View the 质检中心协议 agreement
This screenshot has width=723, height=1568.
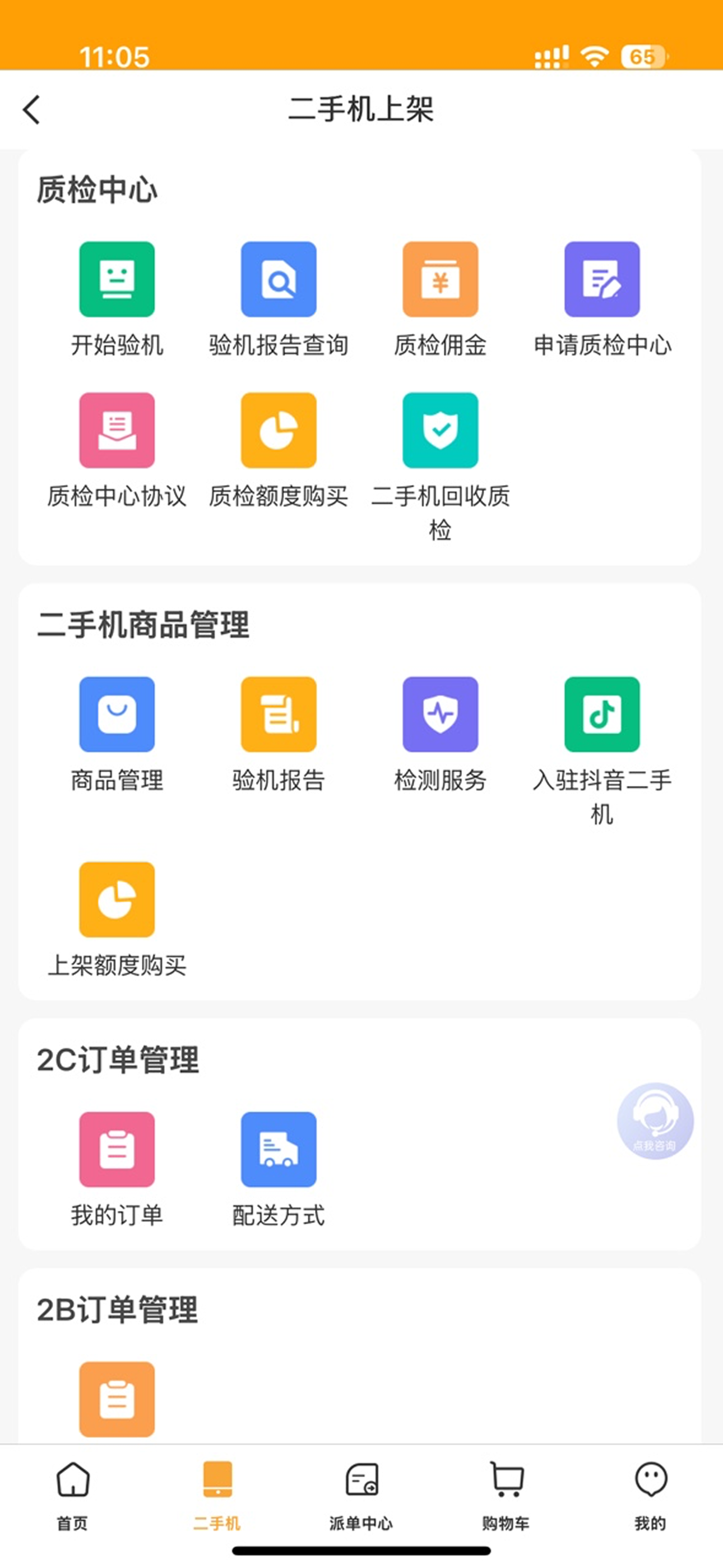coord(117,431)
